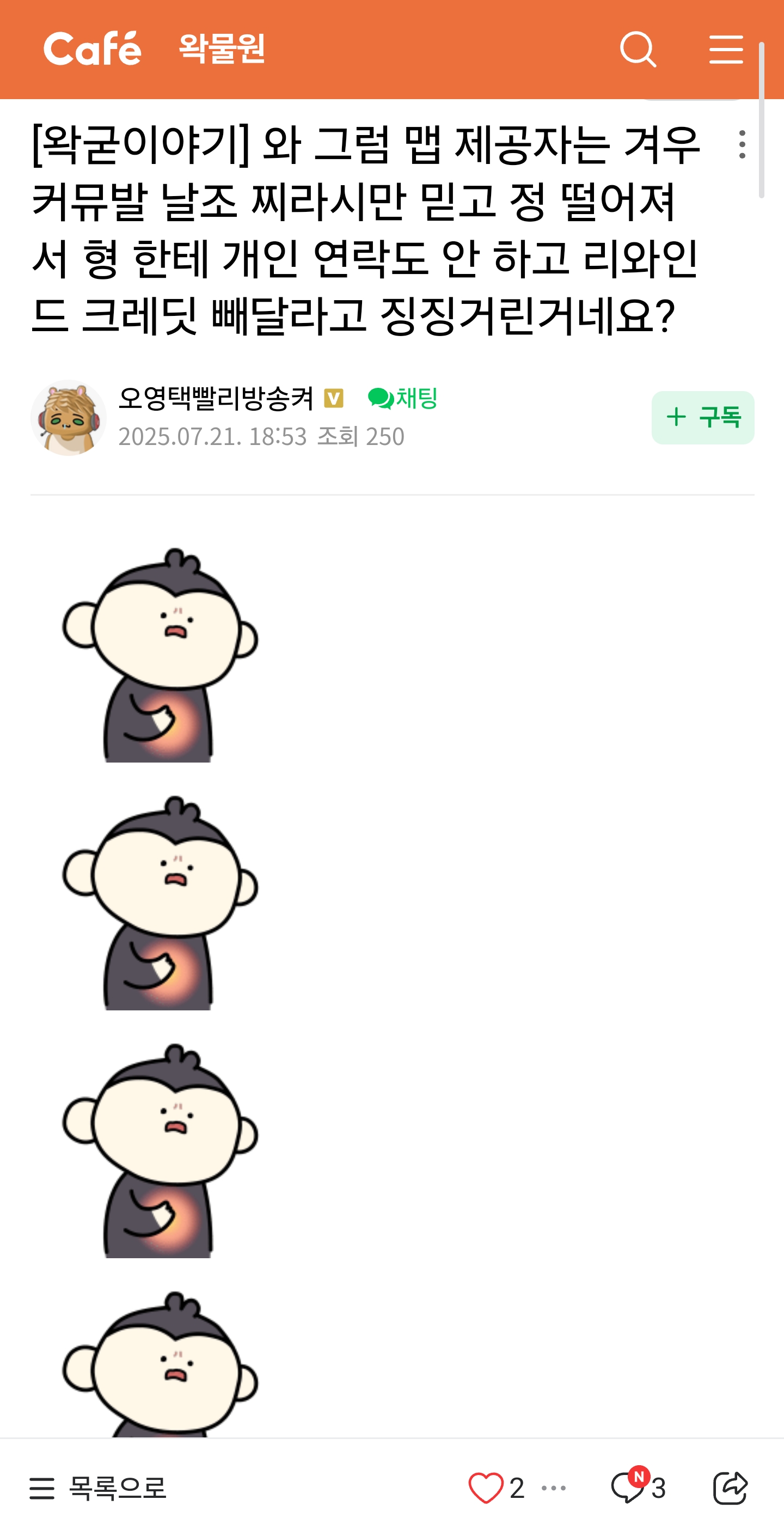Like this post with the heart icon
Image resolution: width=784 pixels, height=1536 pixels.
[x=485, y=1488]
